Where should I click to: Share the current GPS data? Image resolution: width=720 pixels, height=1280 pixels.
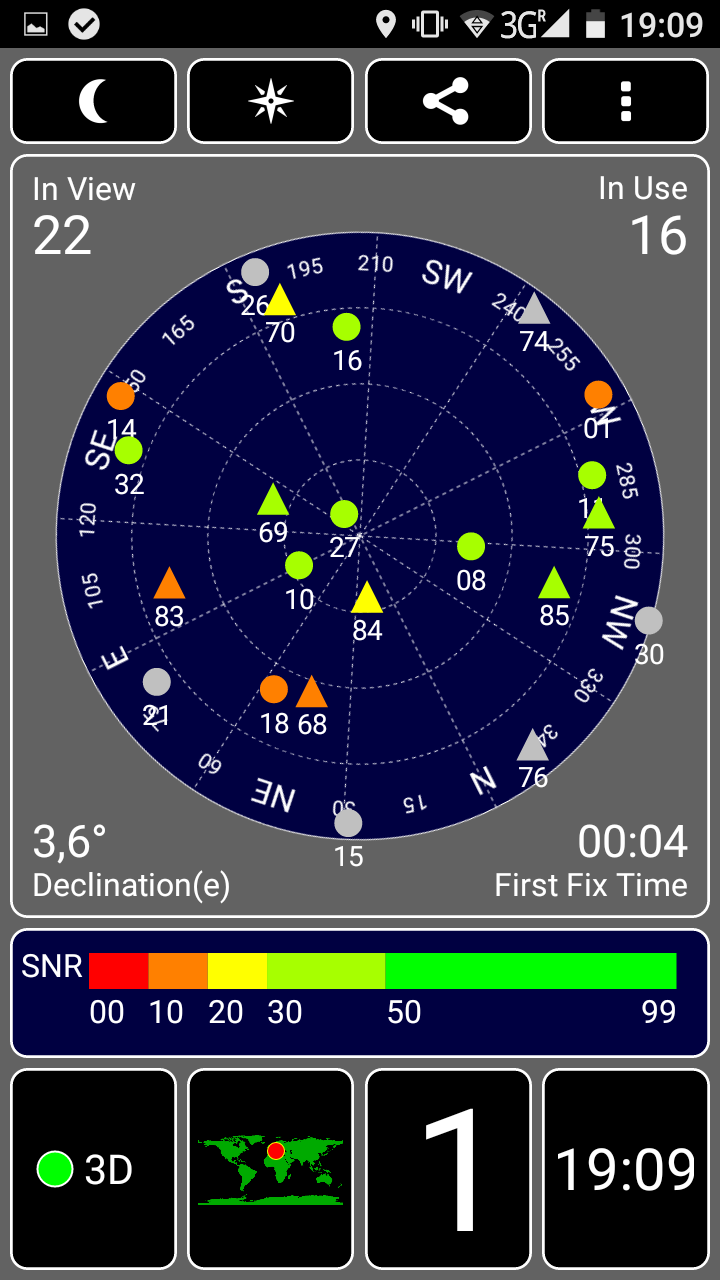[x=447, y=101]
